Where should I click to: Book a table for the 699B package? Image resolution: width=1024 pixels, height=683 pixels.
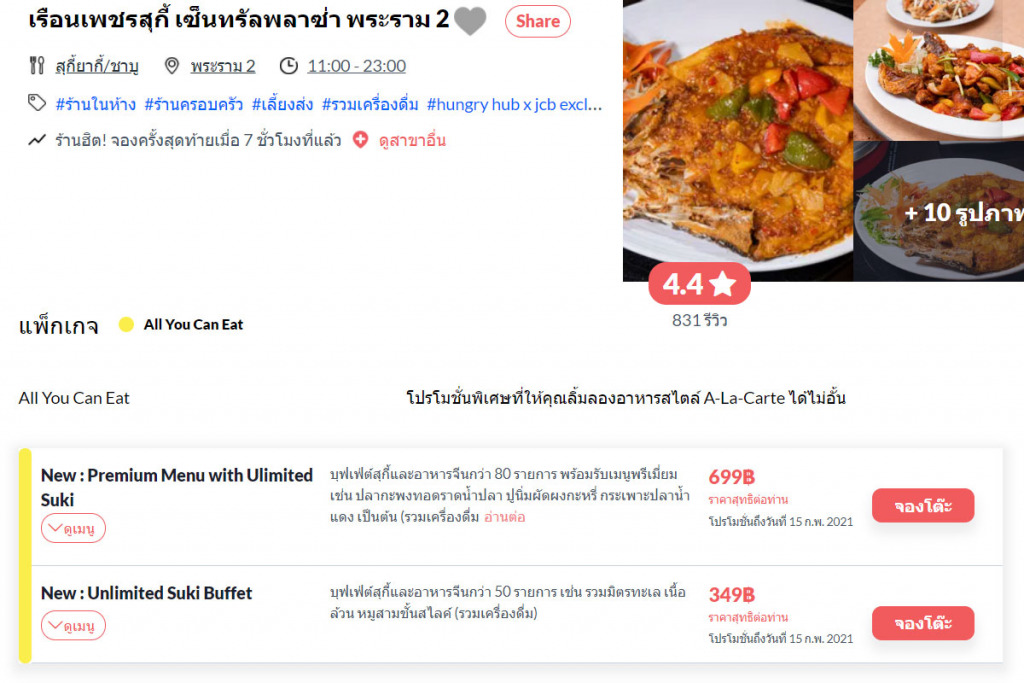(x=922, y=506)
